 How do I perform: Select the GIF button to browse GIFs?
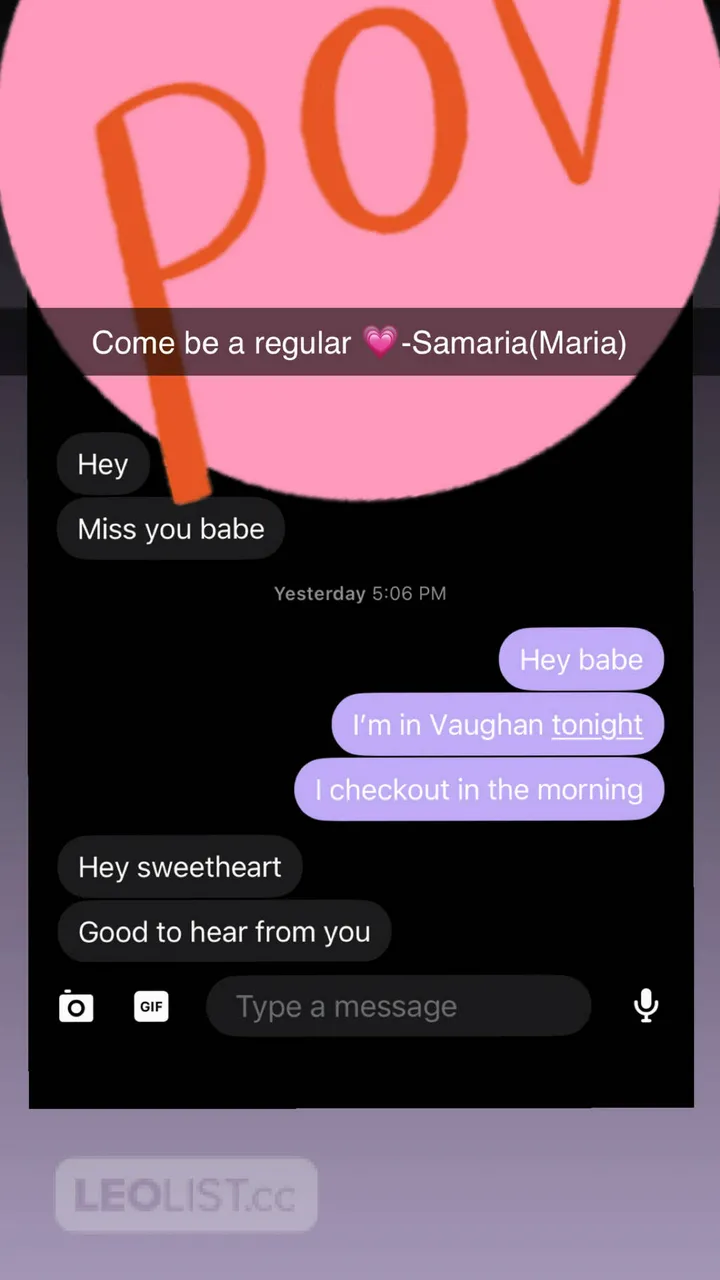point(151,1006)
